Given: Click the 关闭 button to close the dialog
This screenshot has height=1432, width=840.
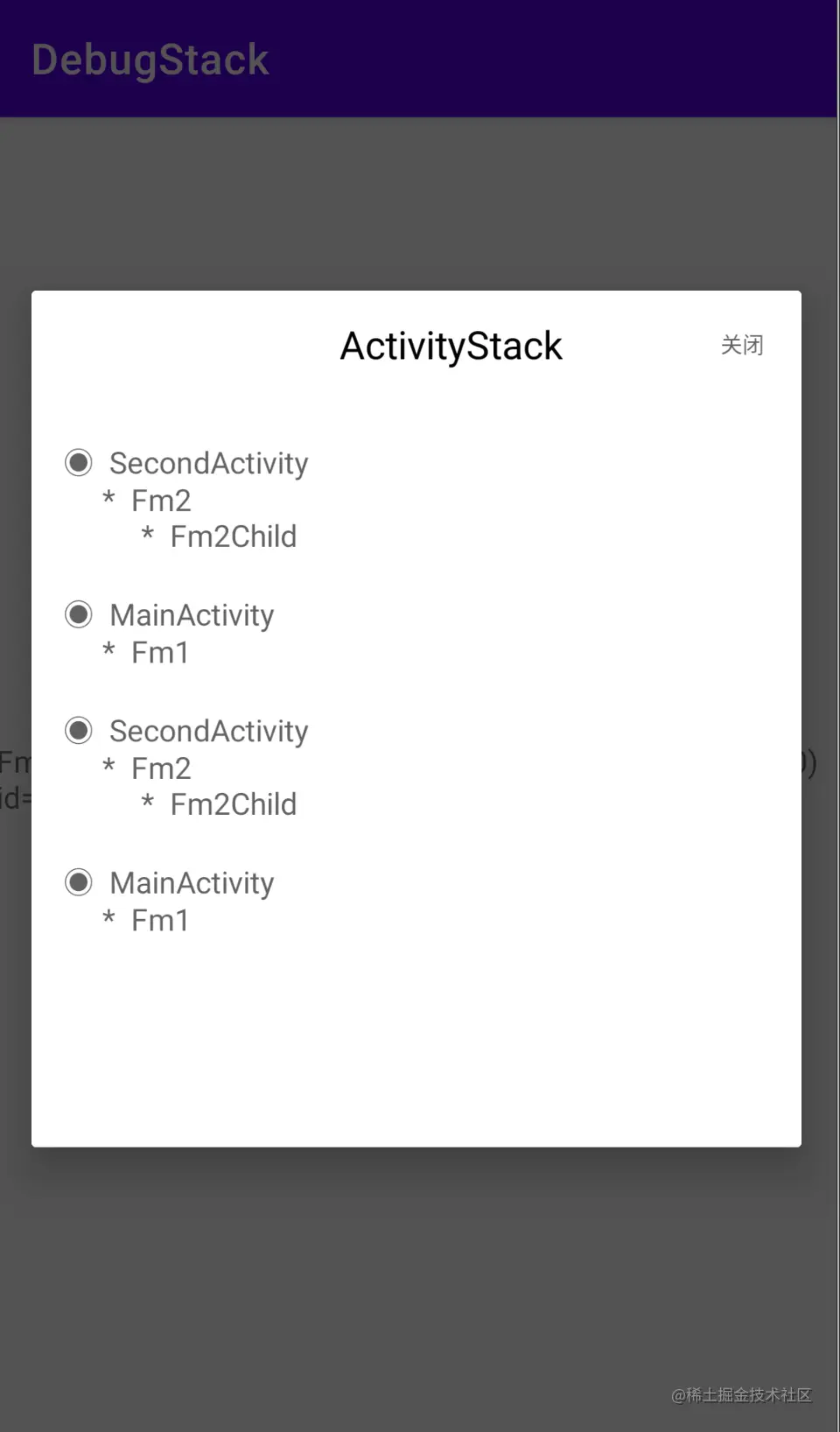Looking at the screenshot, I should (741, 345).
